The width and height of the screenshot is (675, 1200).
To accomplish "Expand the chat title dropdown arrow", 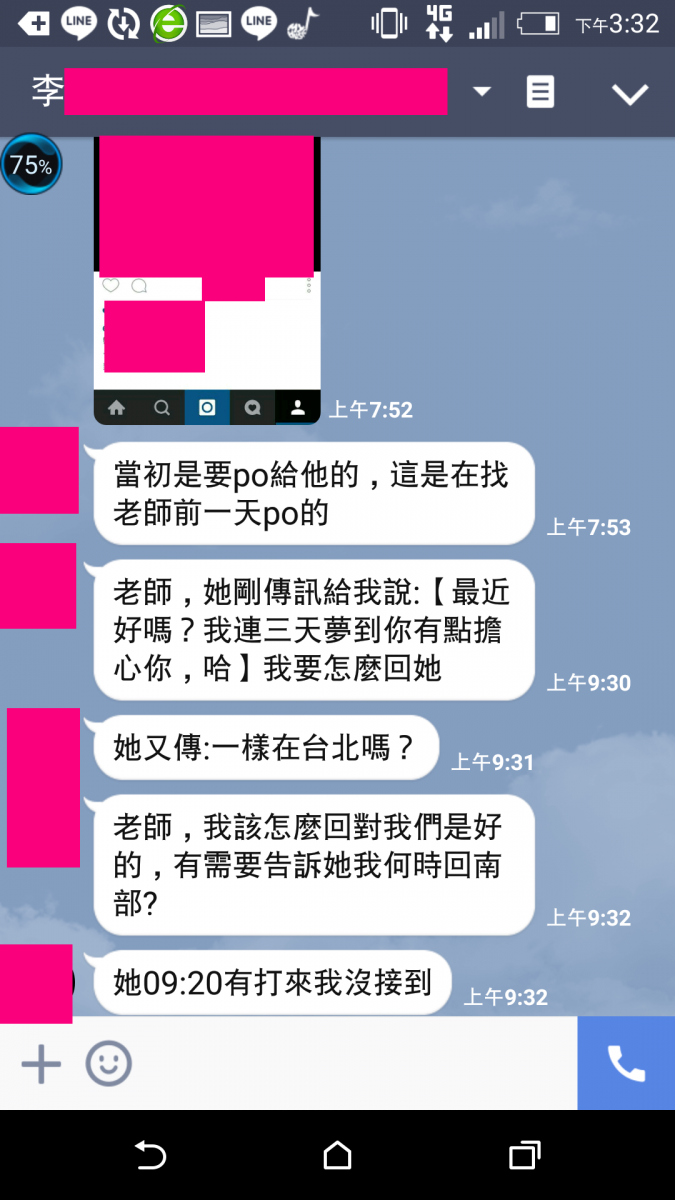I will click(482, 92).
